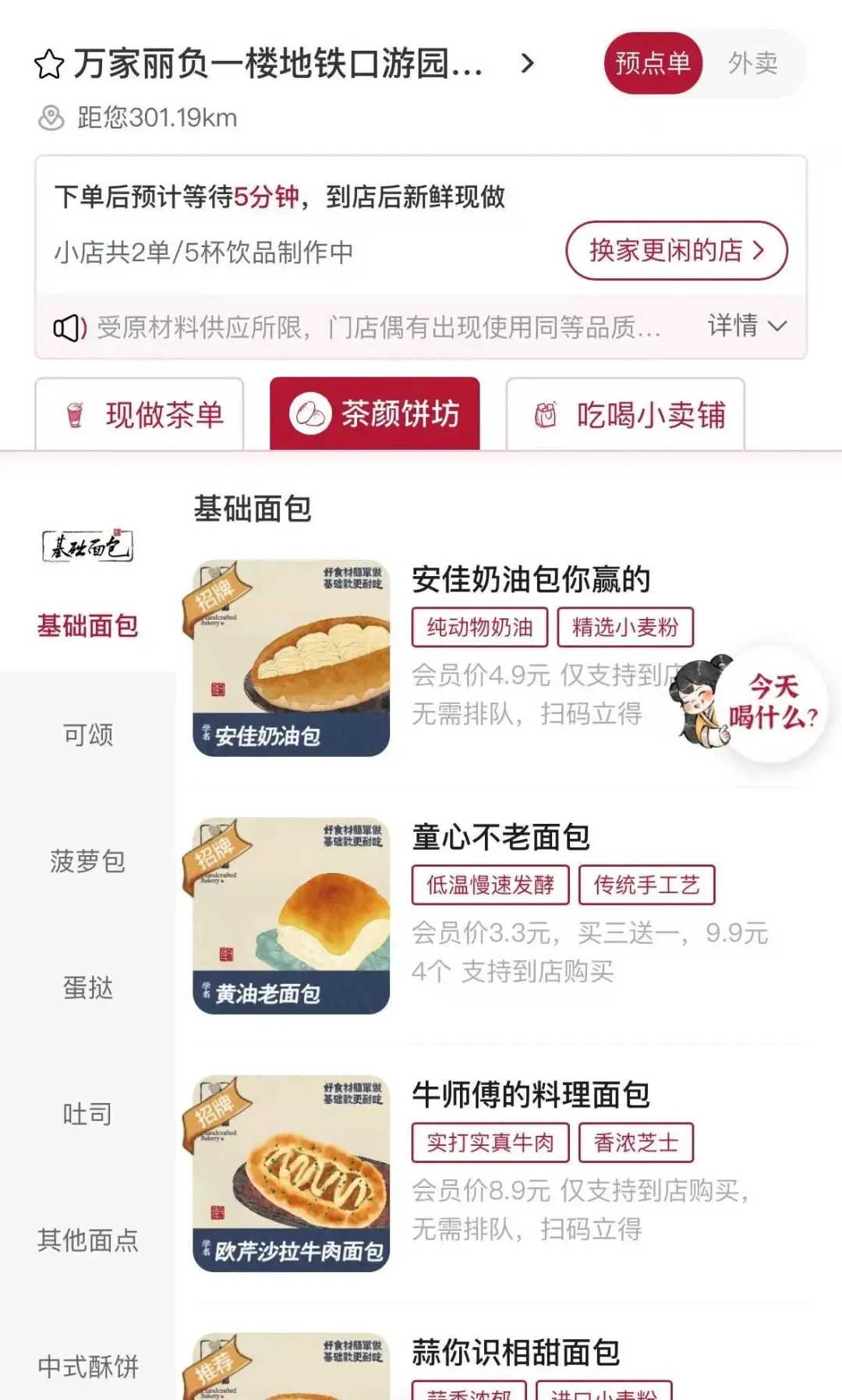This screenshot has width=842, height=1400.
Task: Favorite this store with the star icon
Action: pyautogui.click(x=49, y=64)
